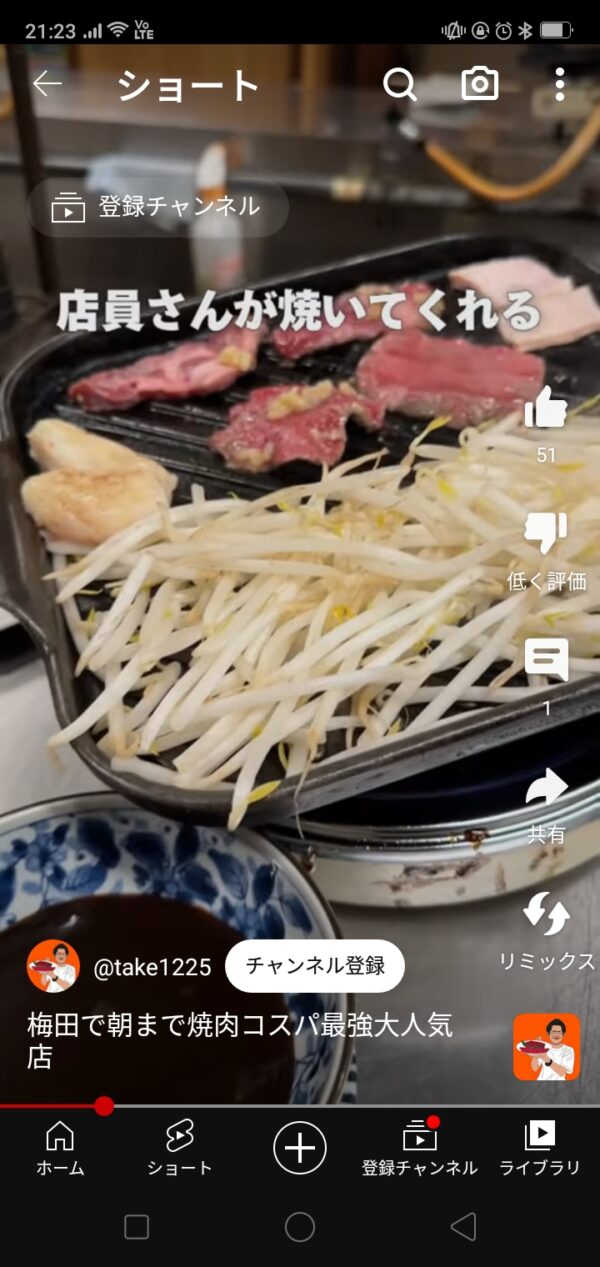The height and width of the screenshot is (1267, 600).
Task: Open the camera to create a Short
Action: (480, 85)
